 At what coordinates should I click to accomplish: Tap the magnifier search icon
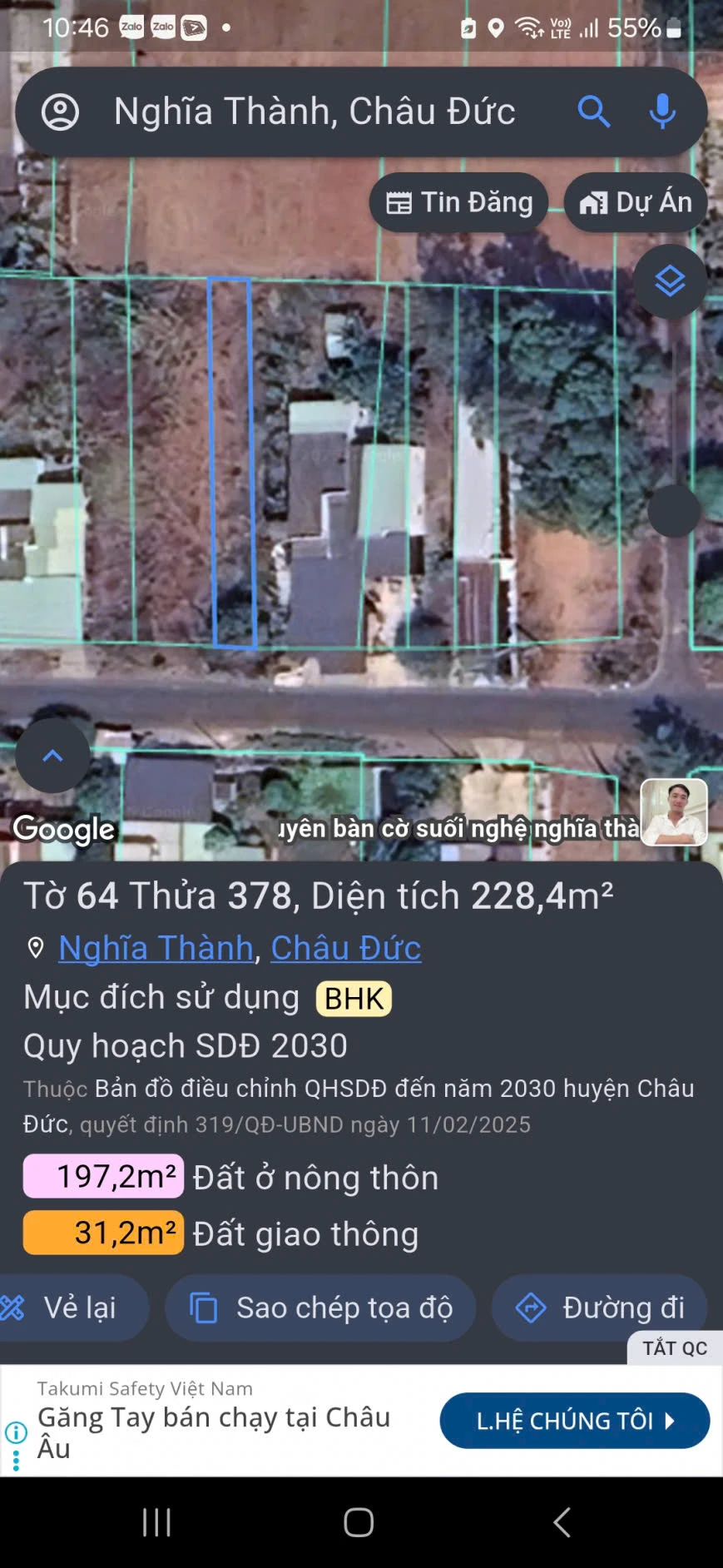coord(593,112)
